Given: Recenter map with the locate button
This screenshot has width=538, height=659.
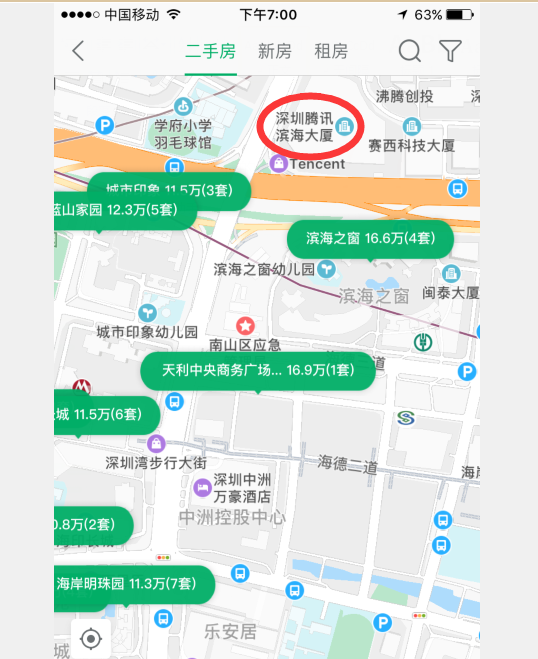Looking at the screenshot, I should pyautogui.click(x=91, y=639).
